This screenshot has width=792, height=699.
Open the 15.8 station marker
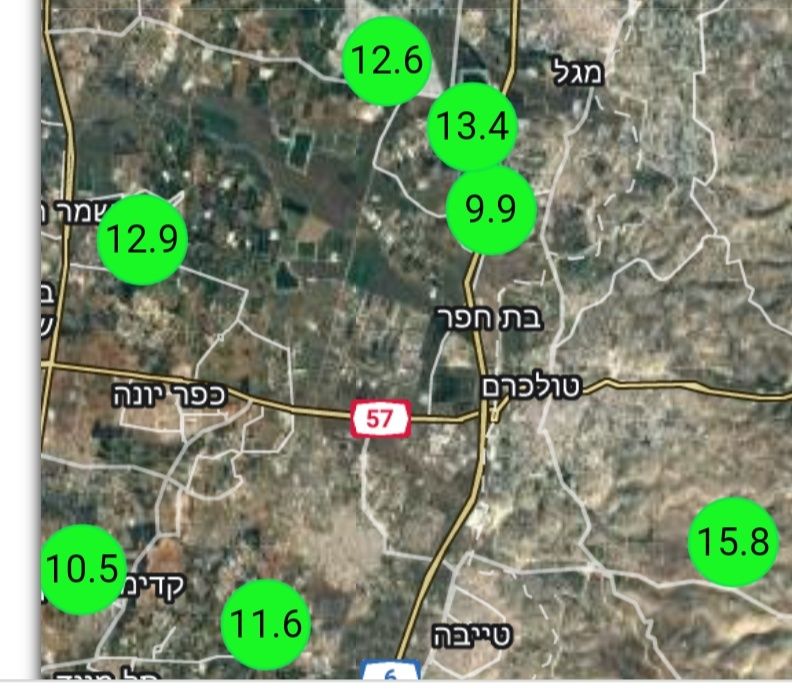(x=734, y=543)
